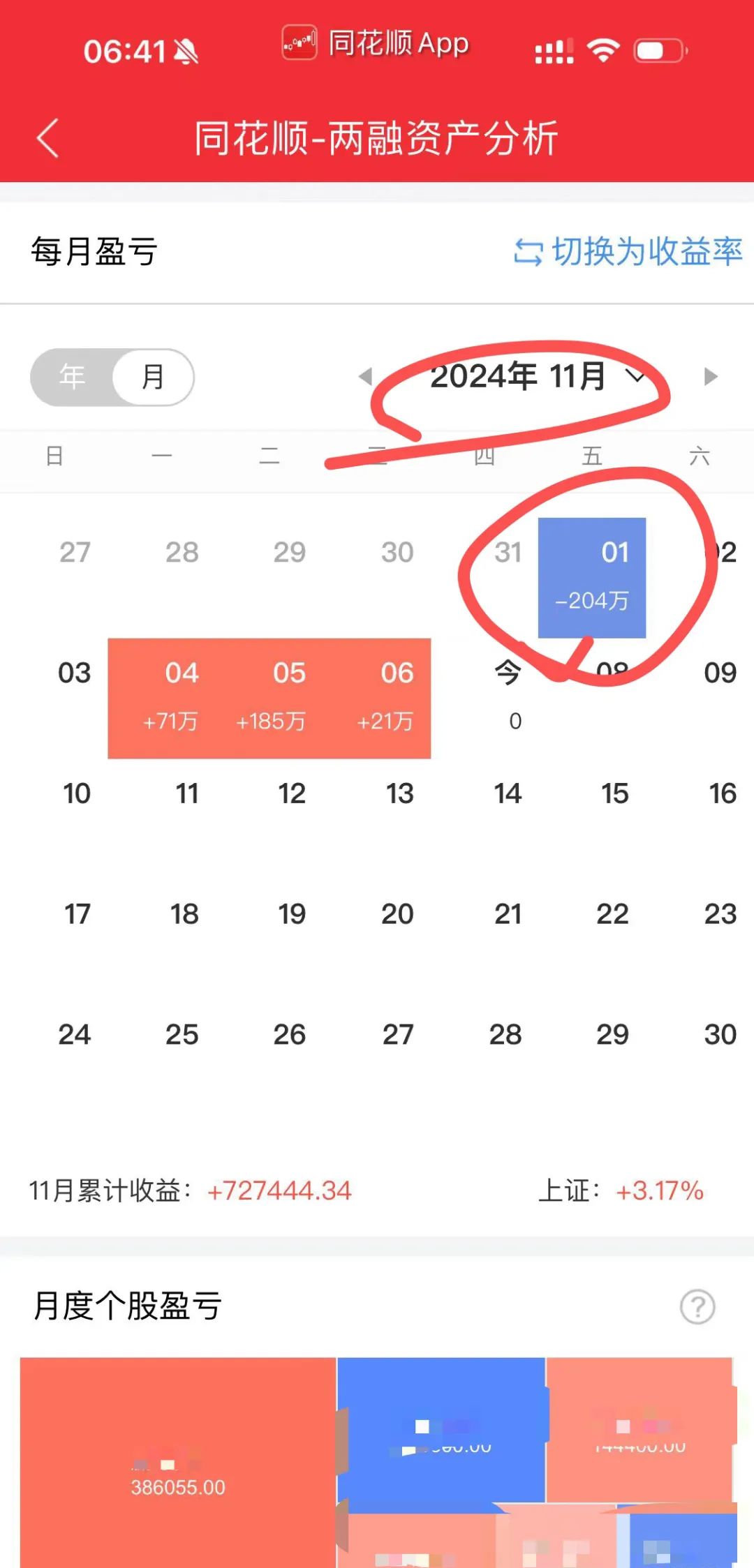Select day 04 with +71万

click(171, 697)
